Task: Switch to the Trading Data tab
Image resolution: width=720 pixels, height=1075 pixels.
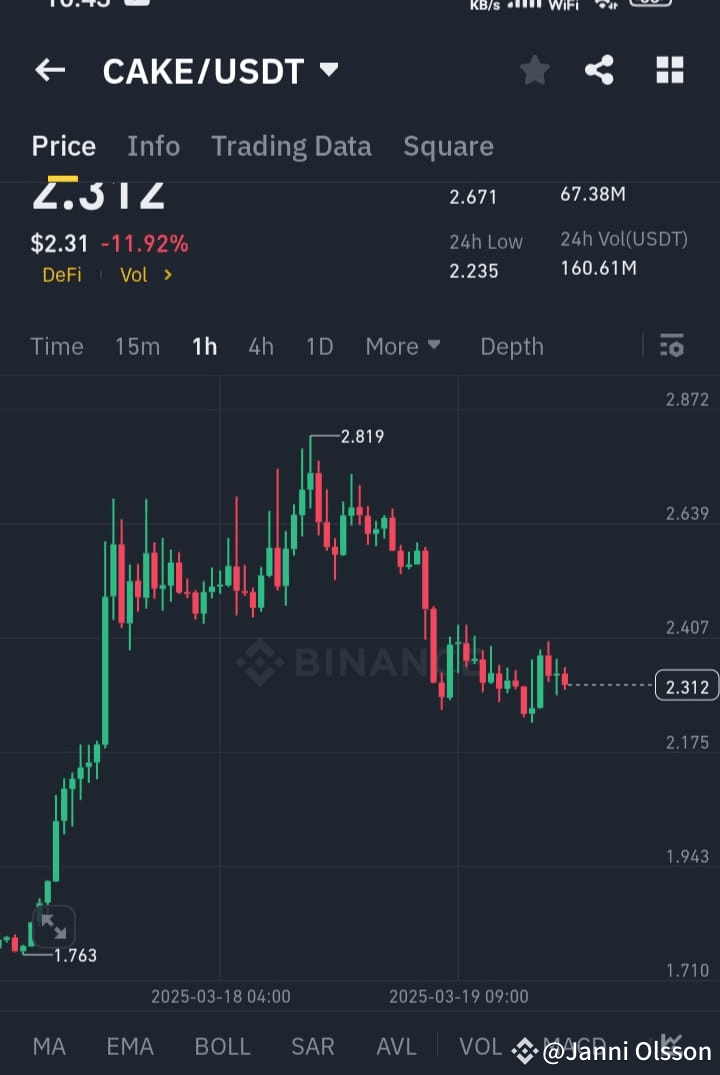Action: [x=291, y=146]
